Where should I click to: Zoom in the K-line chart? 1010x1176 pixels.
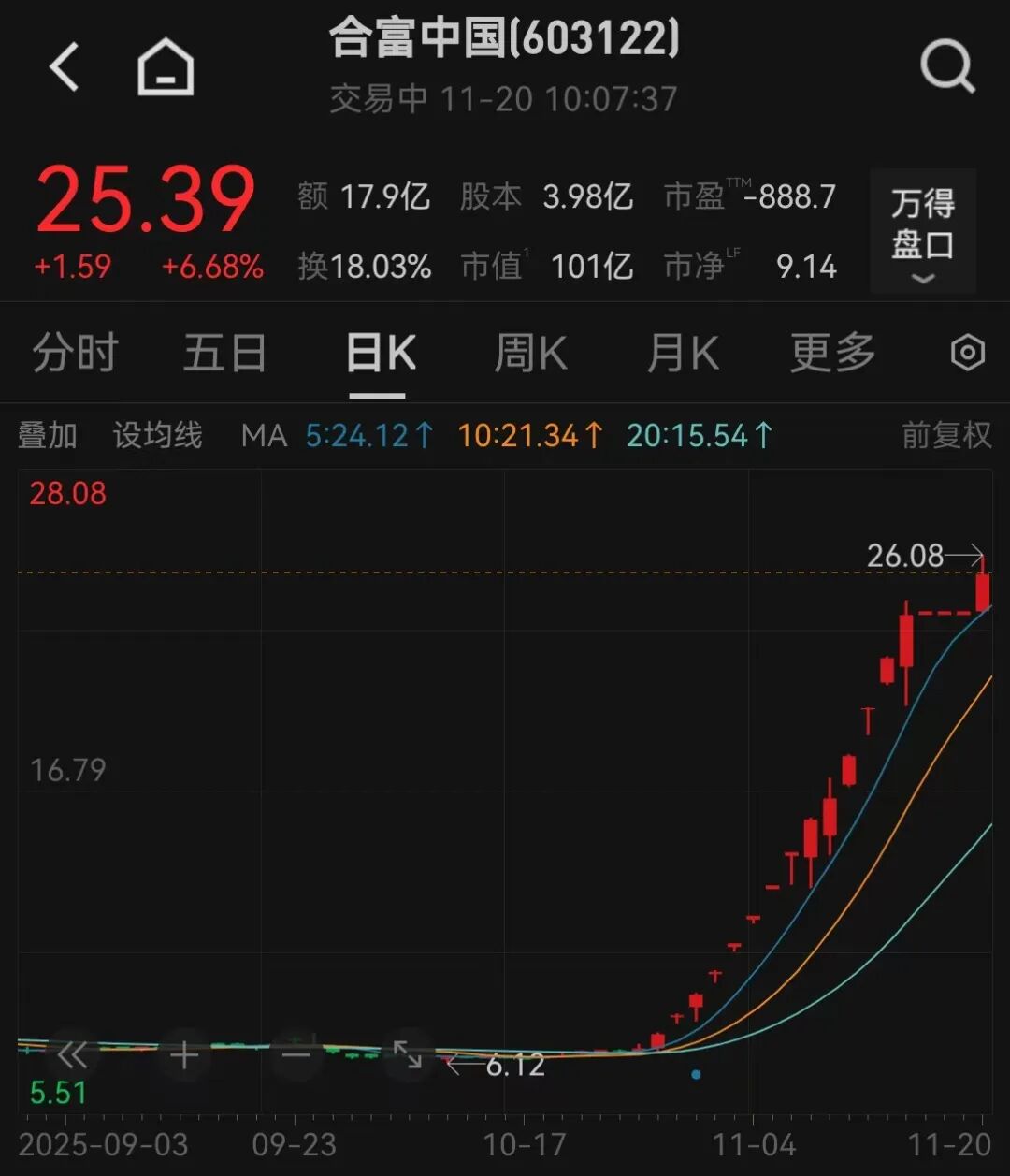pyautogui.click(x=184, y=1055)
